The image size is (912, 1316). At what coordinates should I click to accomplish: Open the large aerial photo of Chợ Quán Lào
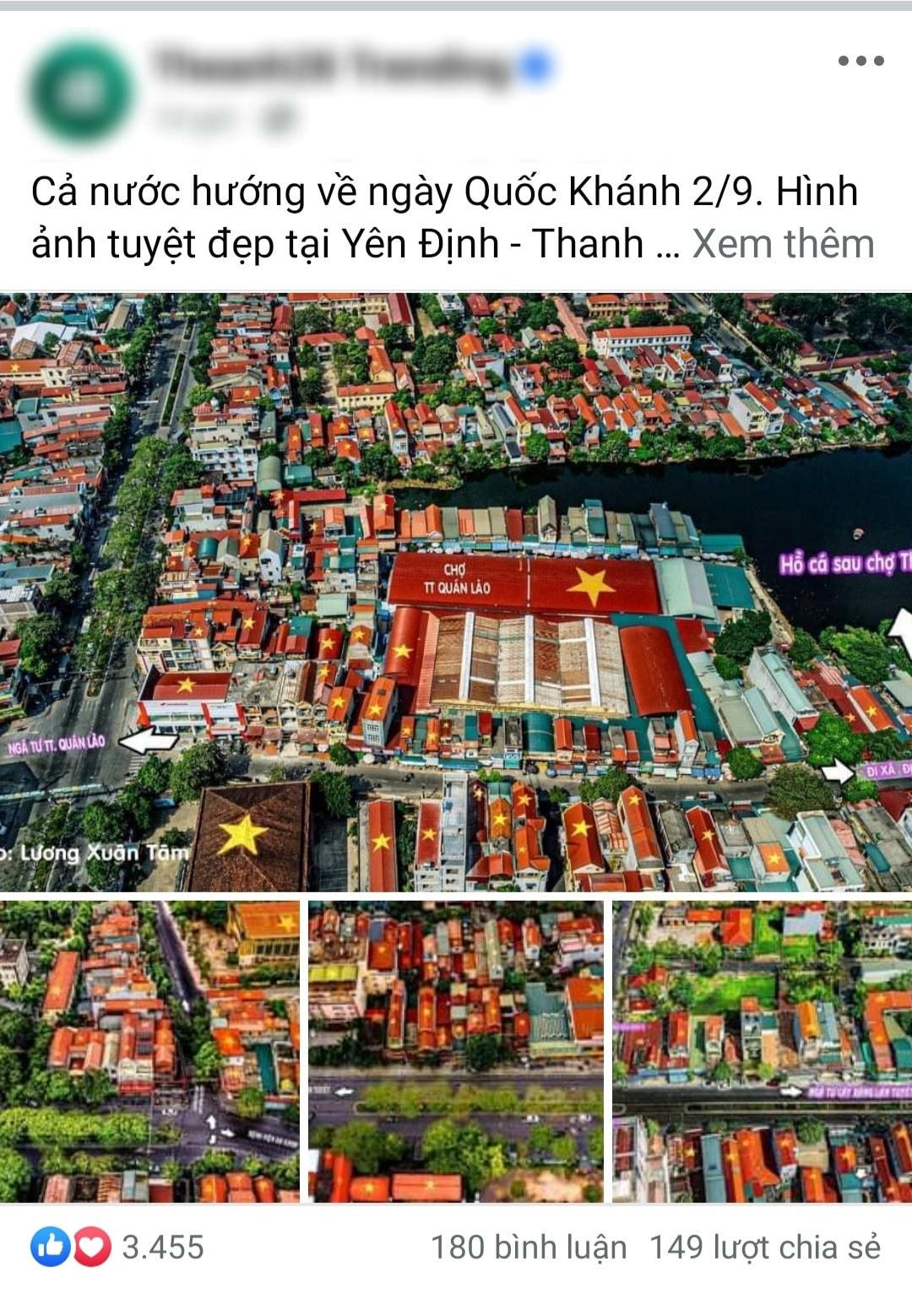point(456,591)
